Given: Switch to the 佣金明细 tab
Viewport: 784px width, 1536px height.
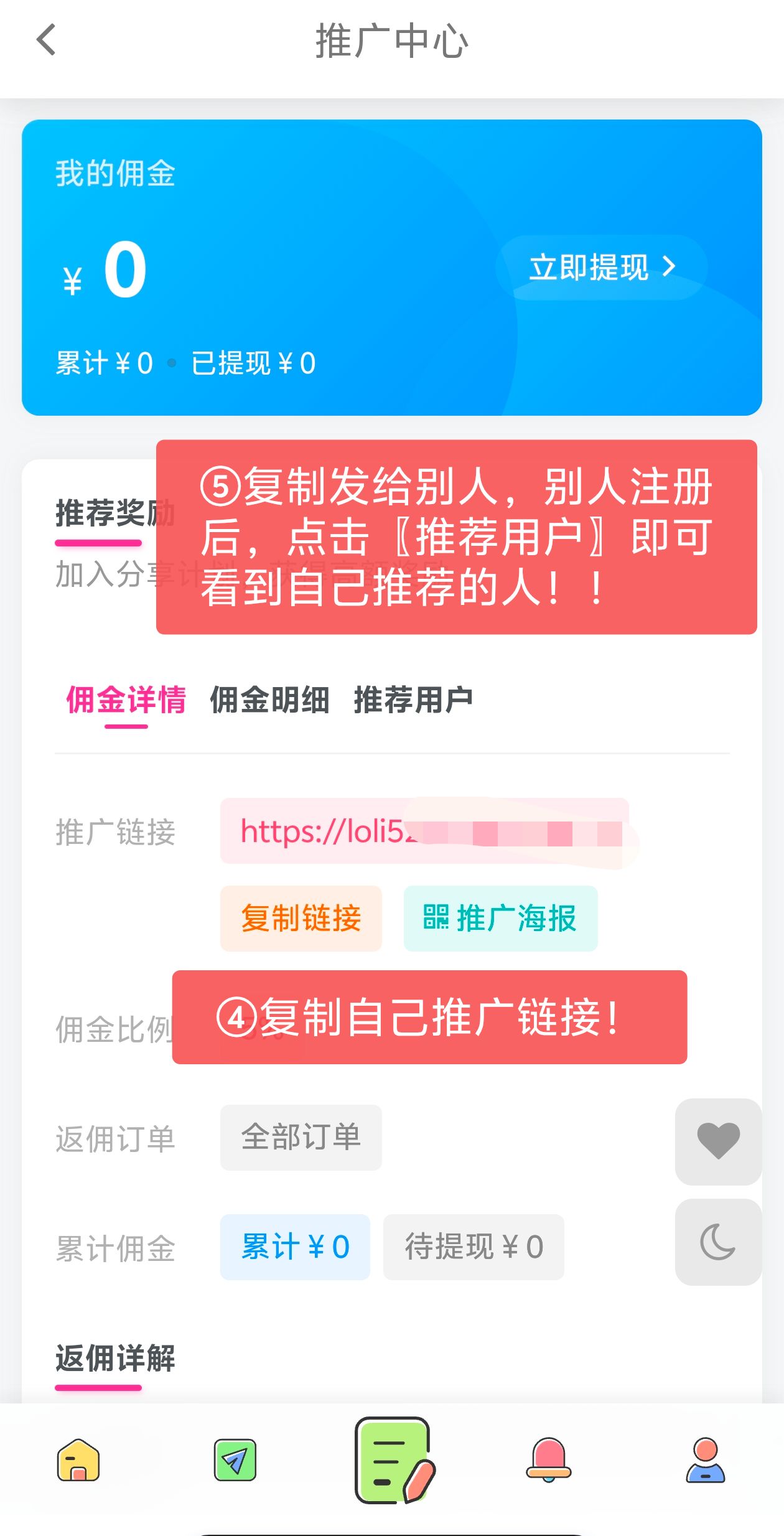Looking at the screenshot, I should (x=269, y=700).
